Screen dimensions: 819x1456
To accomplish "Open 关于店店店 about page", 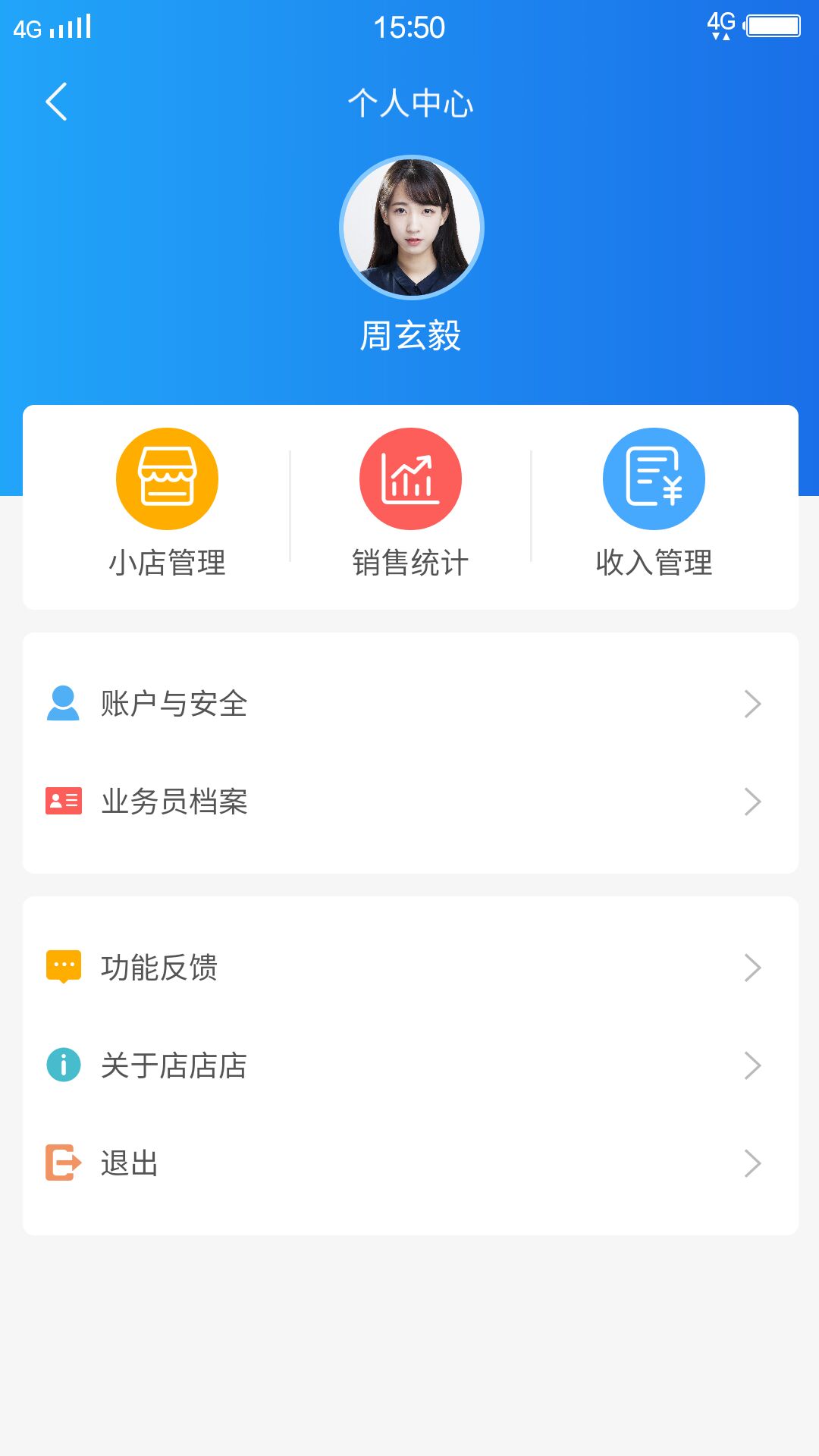I will (409, 1065).
